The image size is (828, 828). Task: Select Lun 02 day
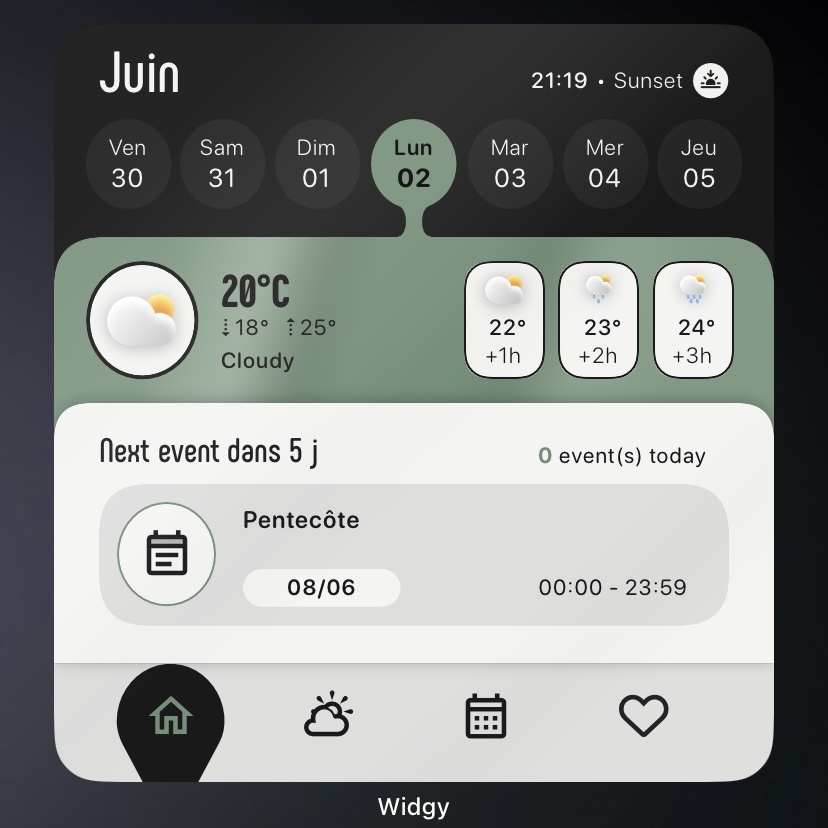pos(413,164)
